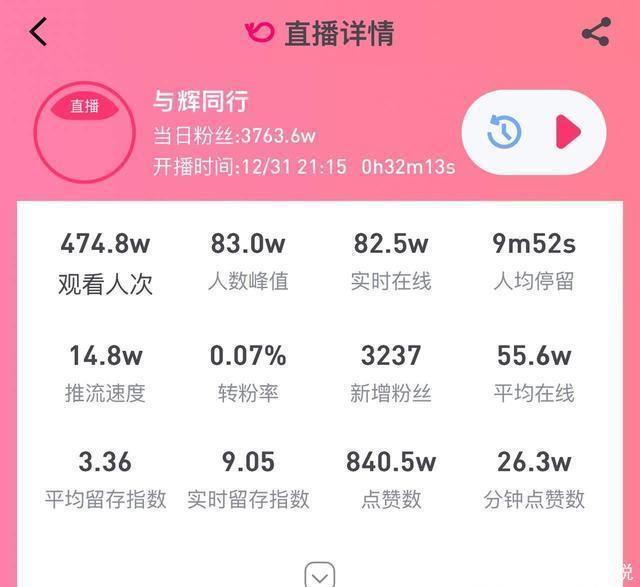
Task: Open the replay history clock icon
Action: point(505,132)
